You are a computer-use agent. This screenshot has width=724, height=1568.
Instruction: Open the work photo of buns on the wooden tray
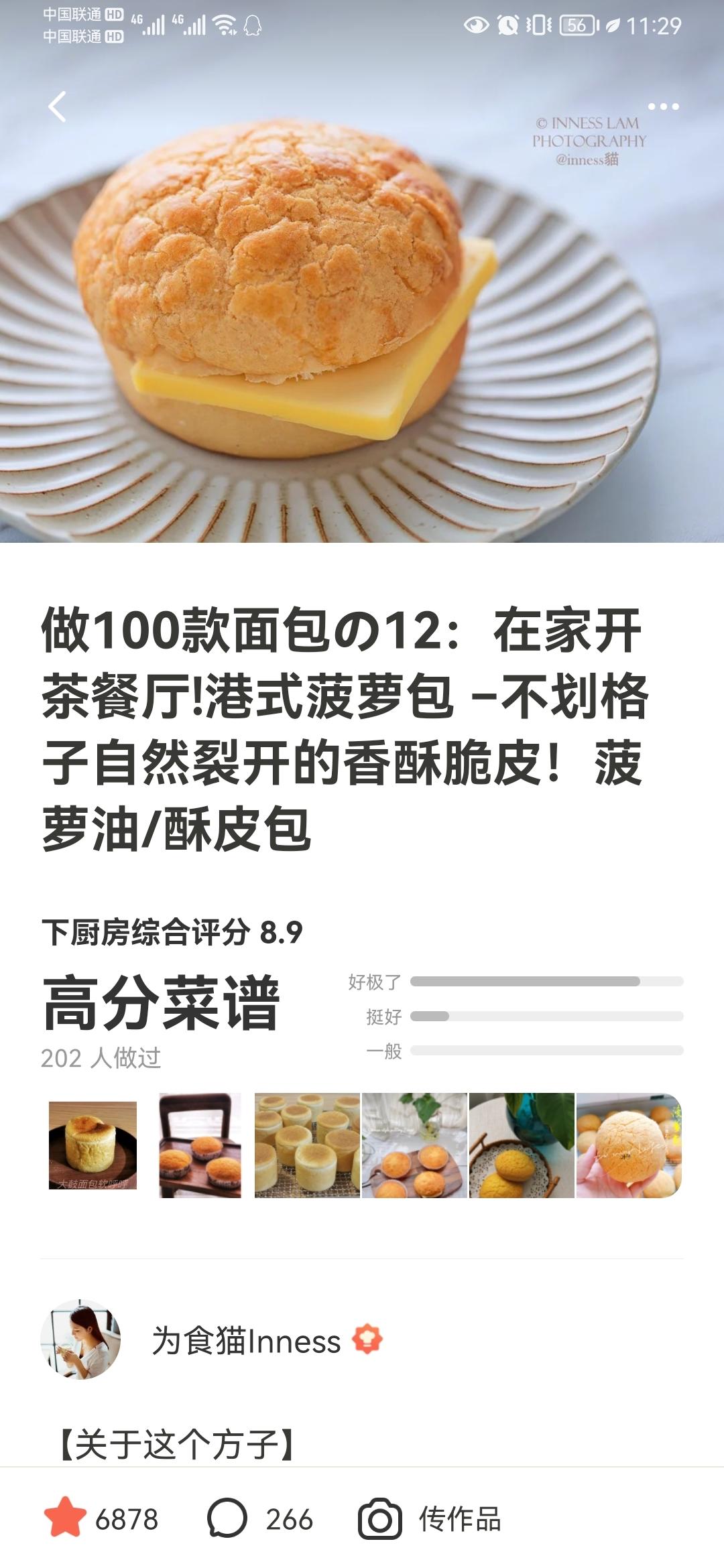coord(200,1145)
